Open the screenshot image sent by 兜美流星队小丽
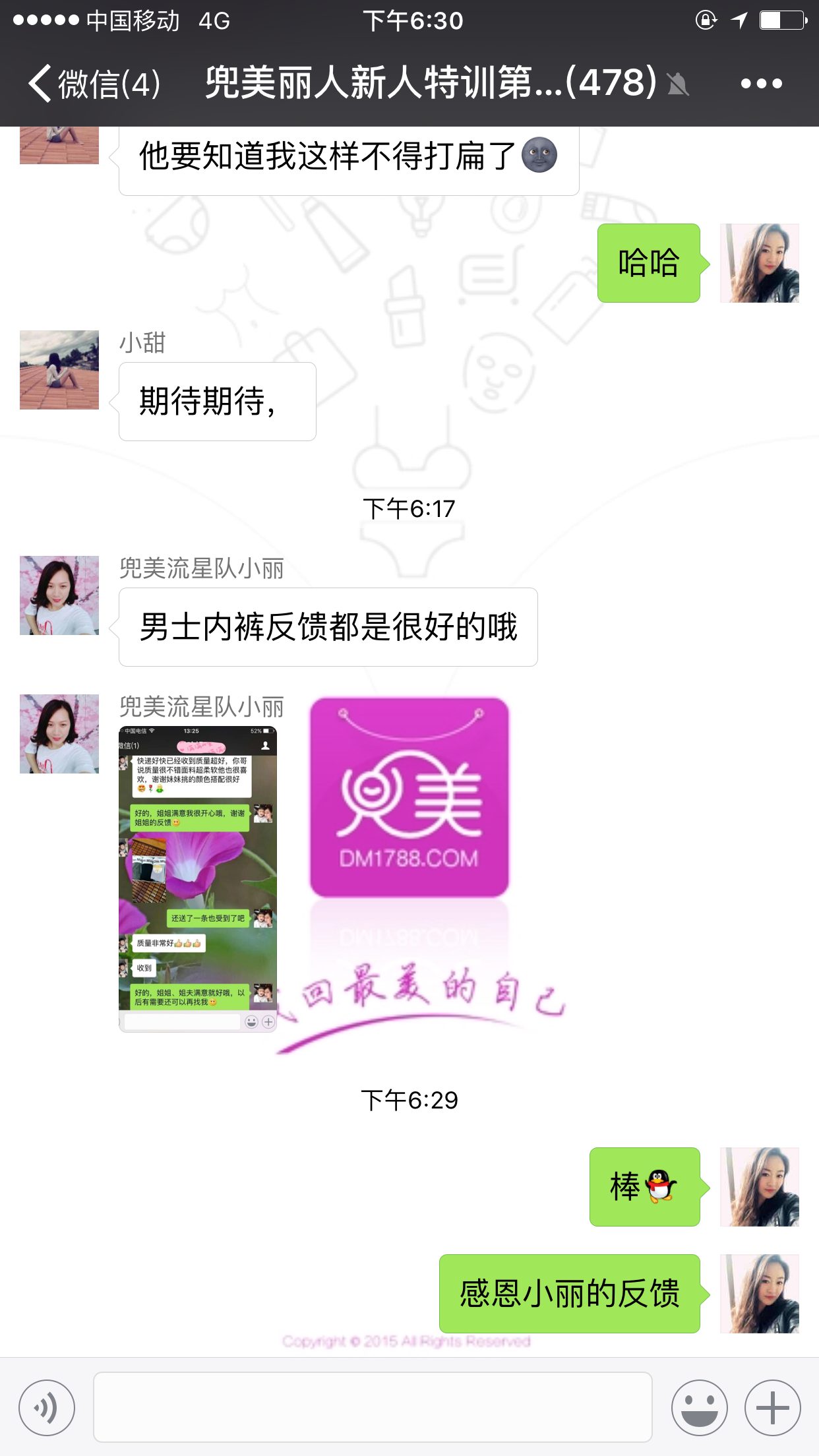 pos(198,878)
